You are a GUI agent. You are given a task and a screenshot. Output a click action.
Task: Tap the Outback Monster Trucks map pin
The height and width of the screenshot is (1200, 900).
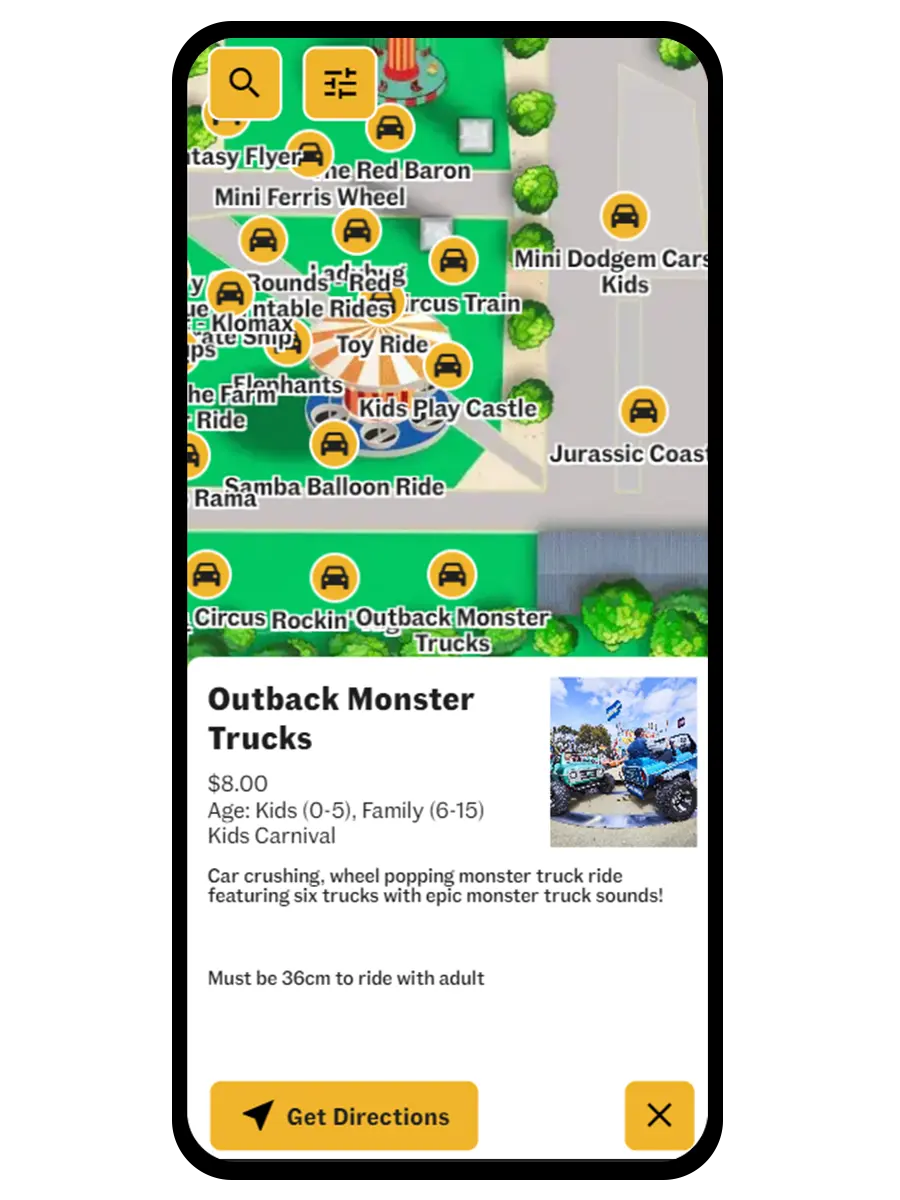click(452, 575)
